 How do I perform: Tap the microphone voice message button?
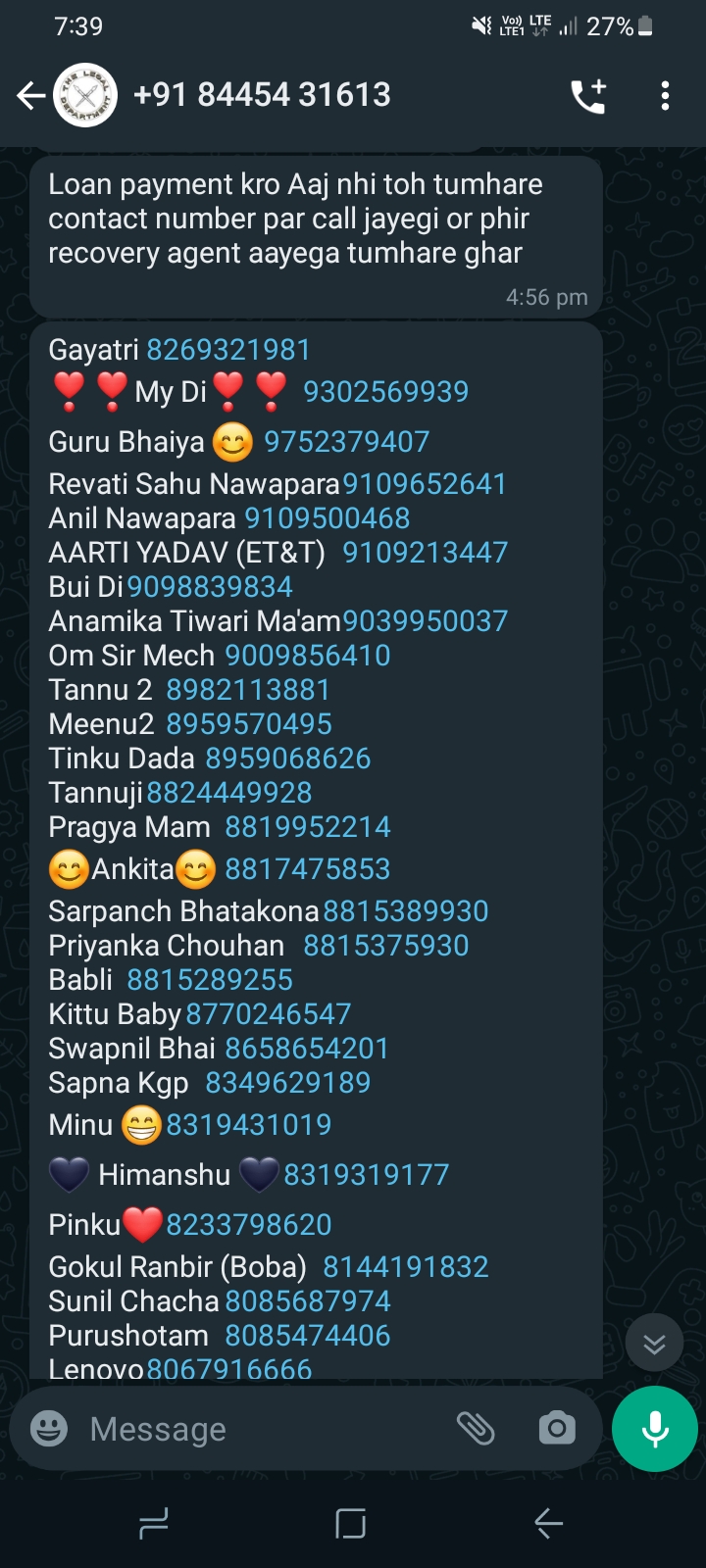(x=655, y=1429)
